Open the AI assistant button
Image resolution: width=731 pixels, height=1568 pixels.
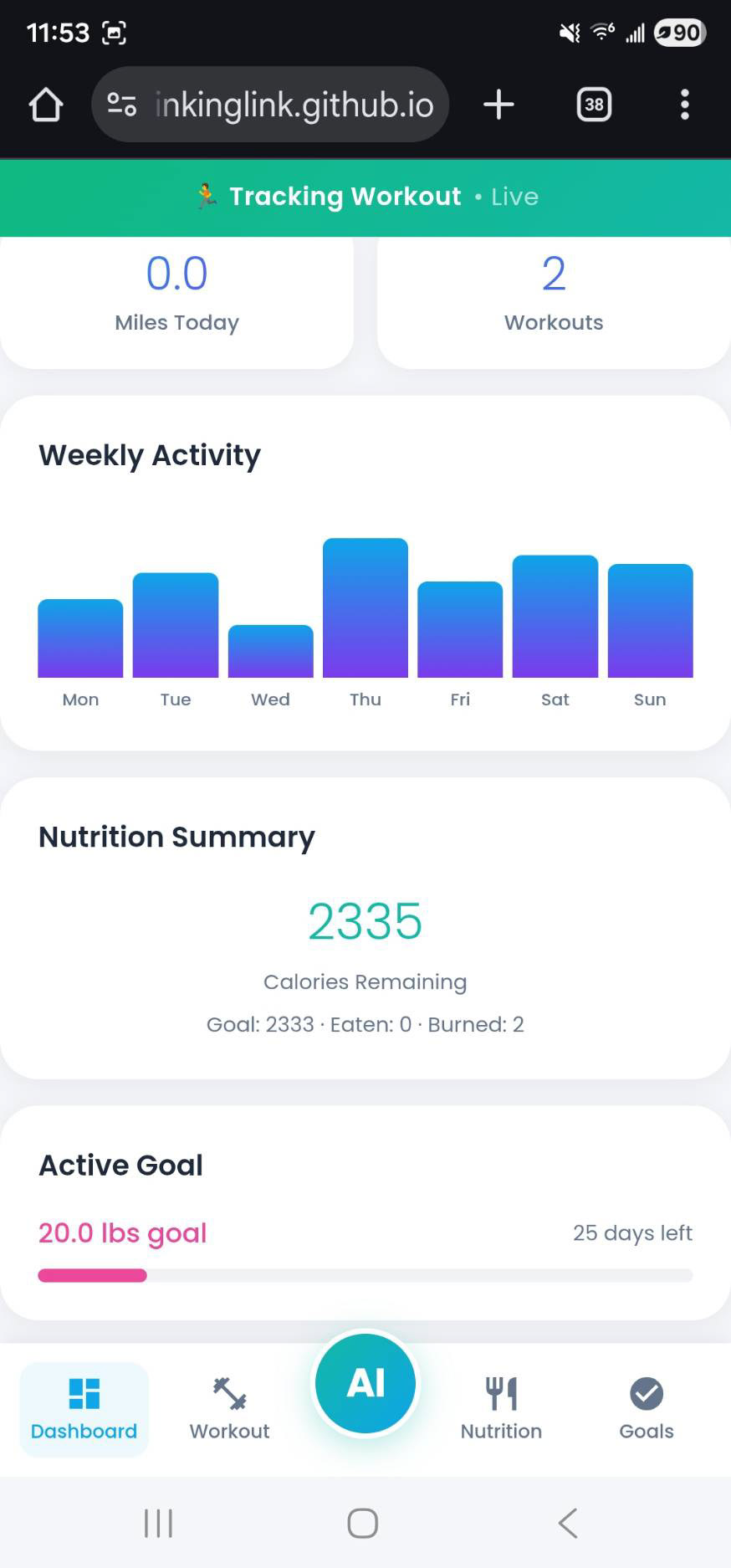point(365,1384)
